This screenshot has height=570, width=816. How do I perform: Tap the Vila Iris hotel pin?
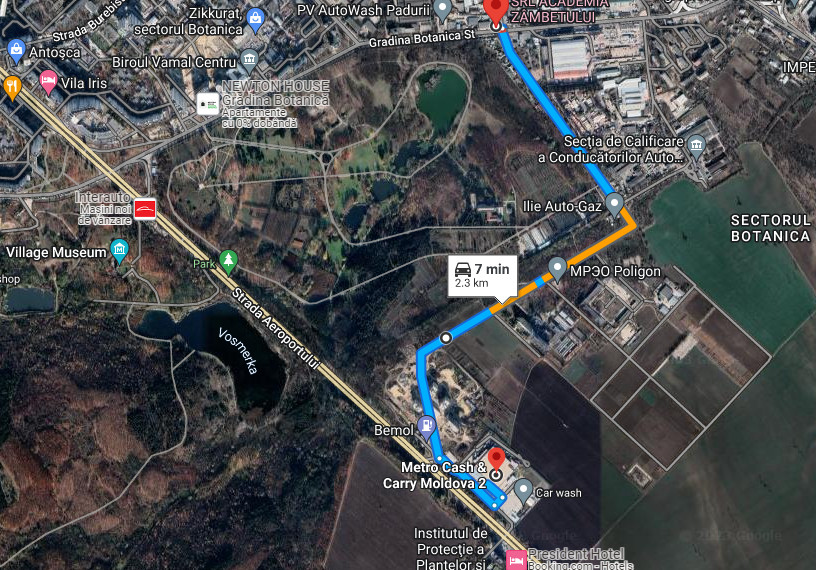(48, 80)
